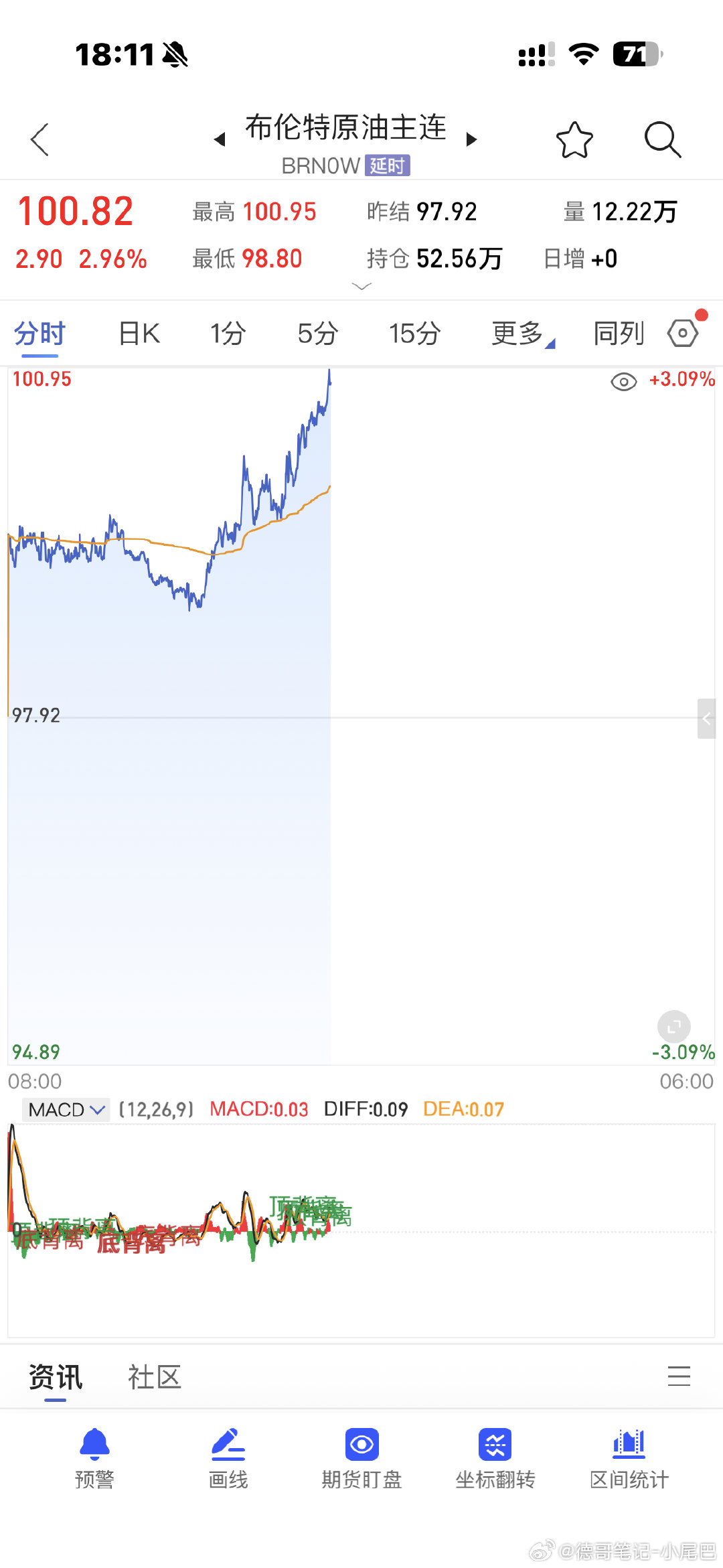The image size is (723, 1568).
Task: Switch to the previous contract with the left triangle
Action: point(220,139)
